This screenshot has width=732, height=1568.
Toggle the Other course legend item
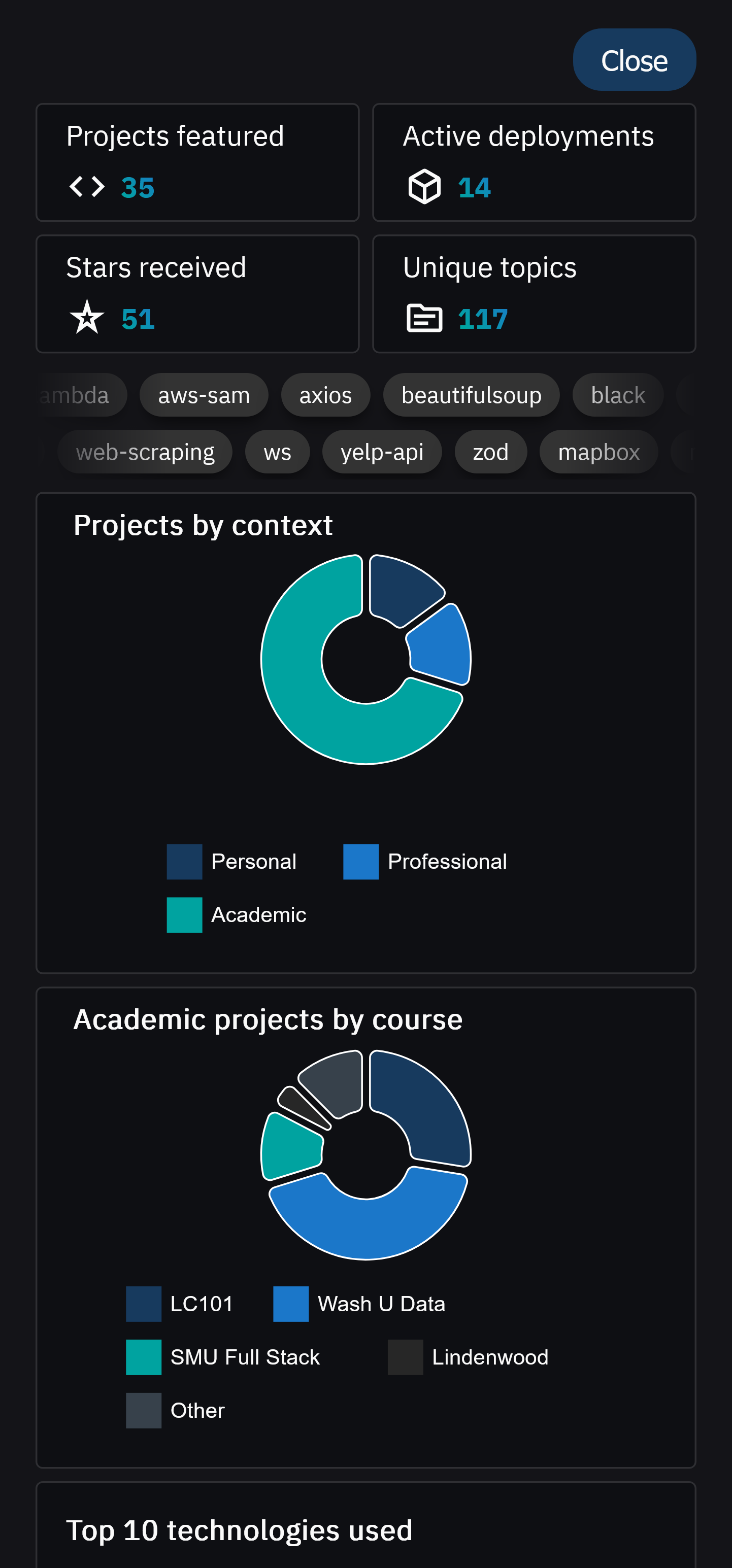(x=176, y=1410)
